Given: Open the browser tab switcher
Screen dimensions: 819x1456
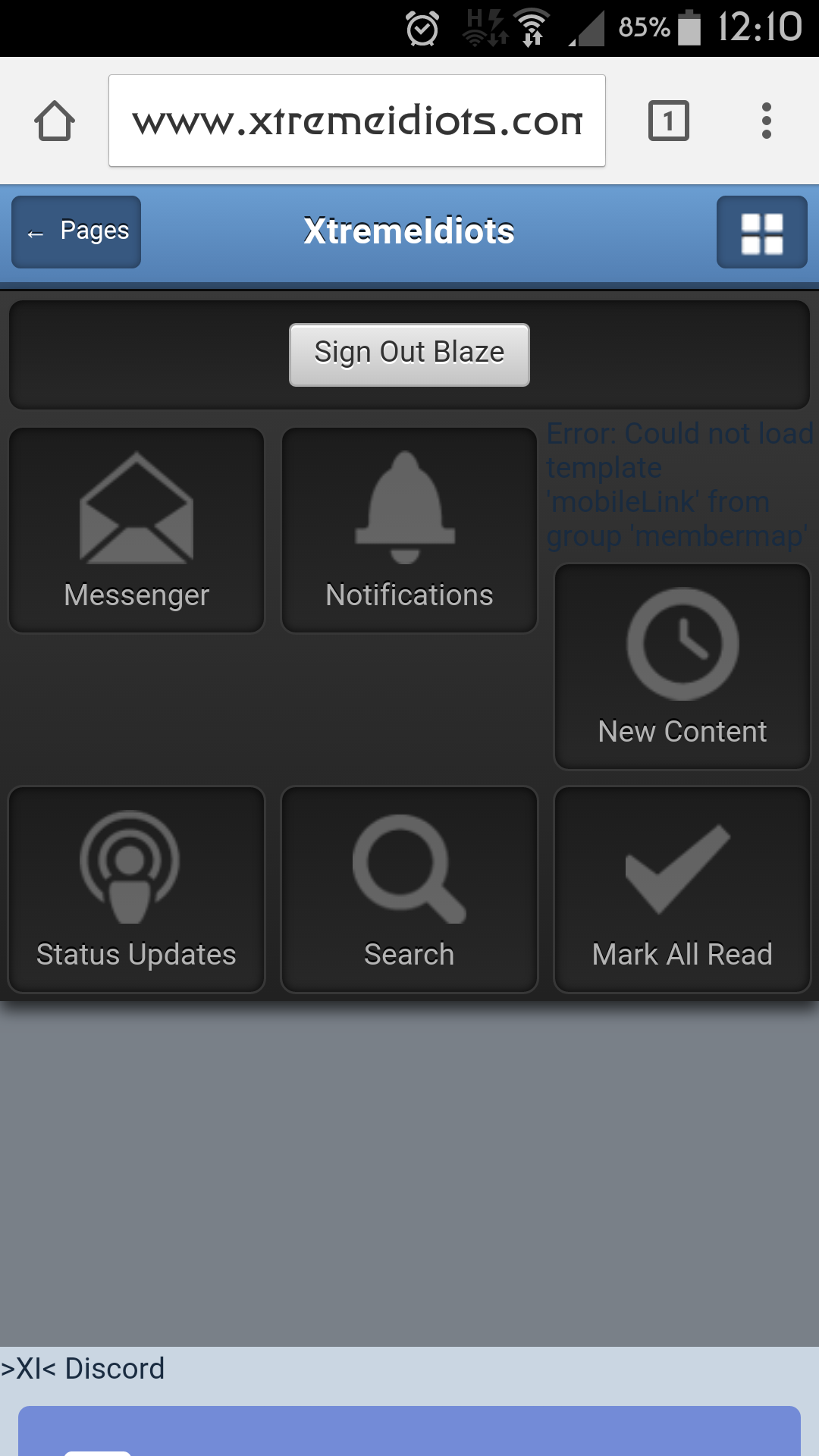Looking at the screenshot, I should [669, 121].
